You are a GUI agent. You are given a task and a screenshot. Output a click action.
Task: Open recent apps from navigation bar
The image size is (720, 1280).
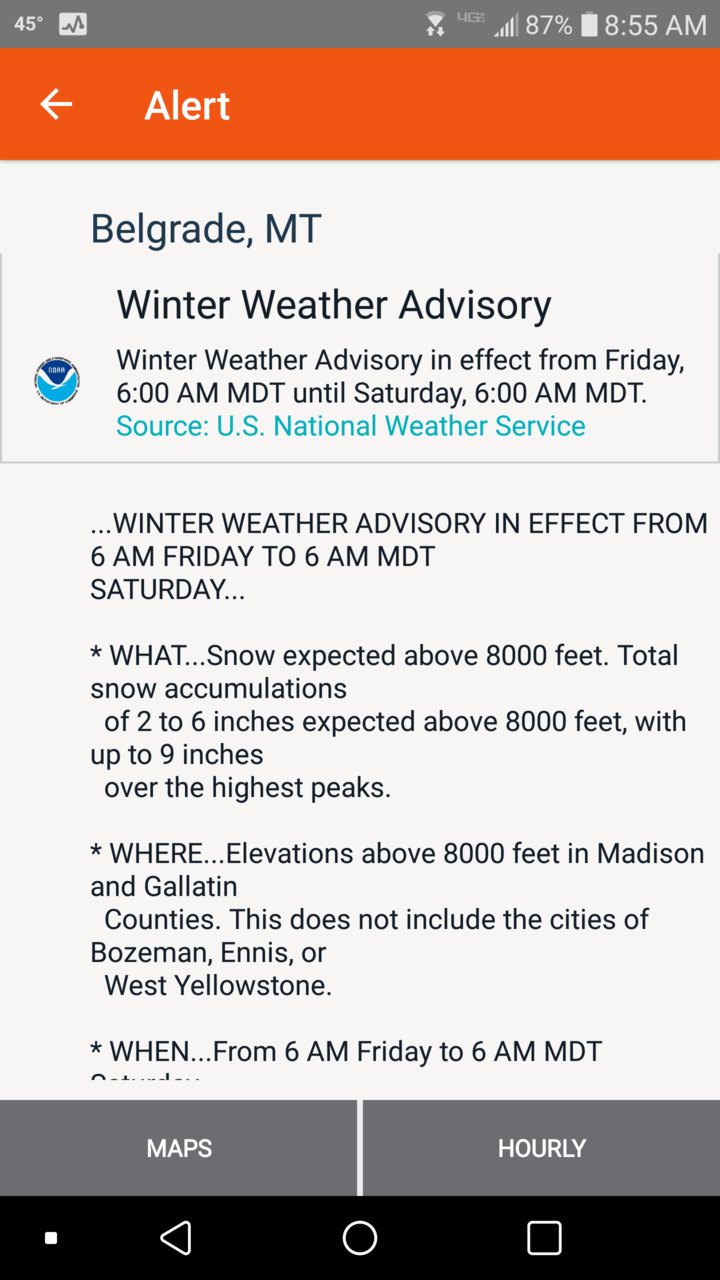tap(544, 1238)
